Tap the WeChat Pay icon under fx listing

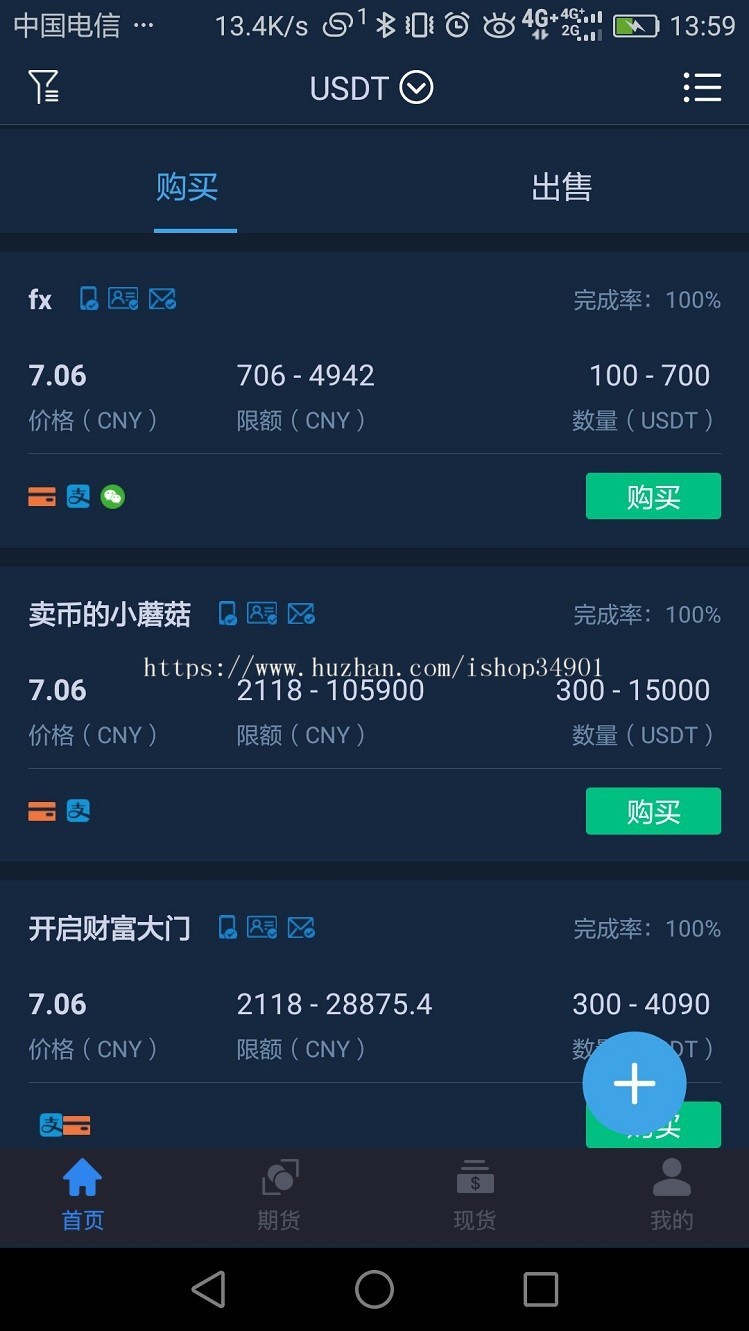[x=112, y=496]
